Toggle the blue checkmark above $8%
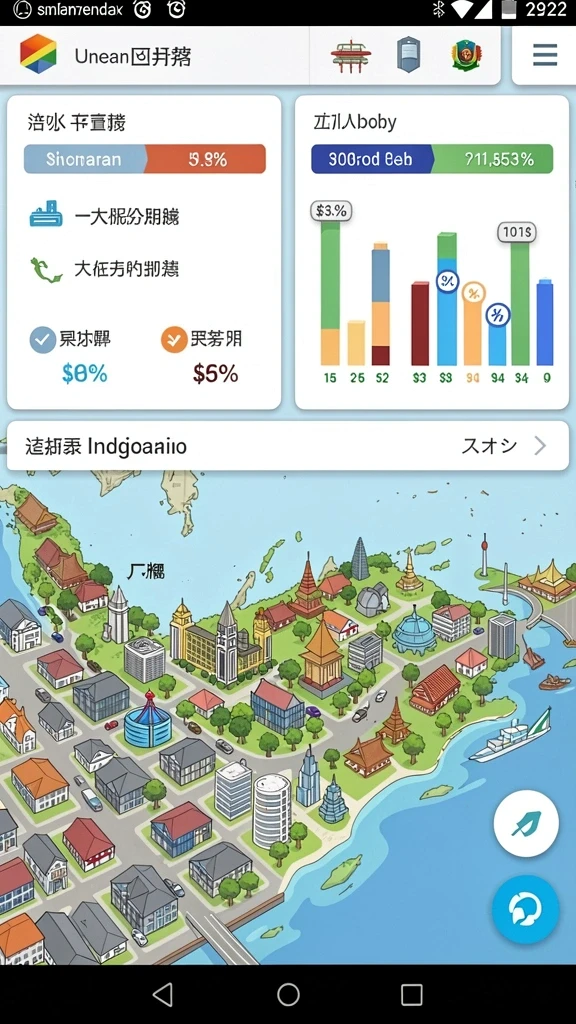 click(43, 340)
